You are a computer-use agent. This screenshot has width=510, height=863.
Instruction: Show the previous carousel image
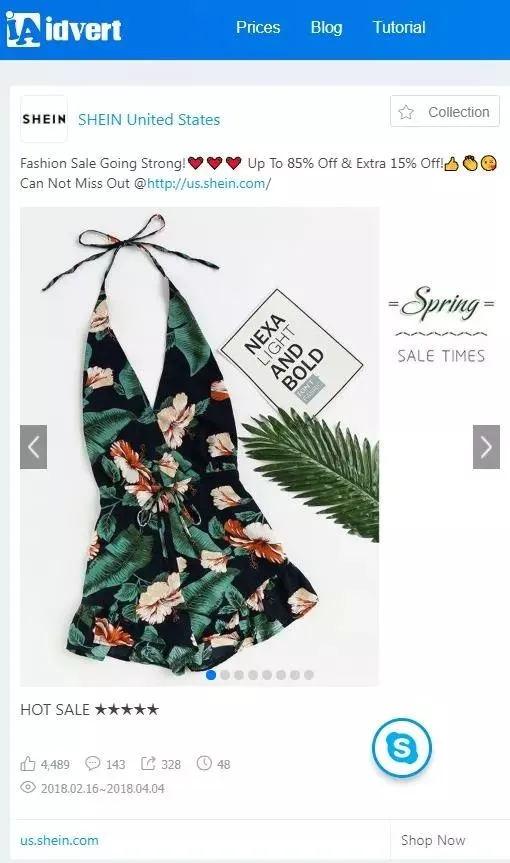(x=34, y=447)
